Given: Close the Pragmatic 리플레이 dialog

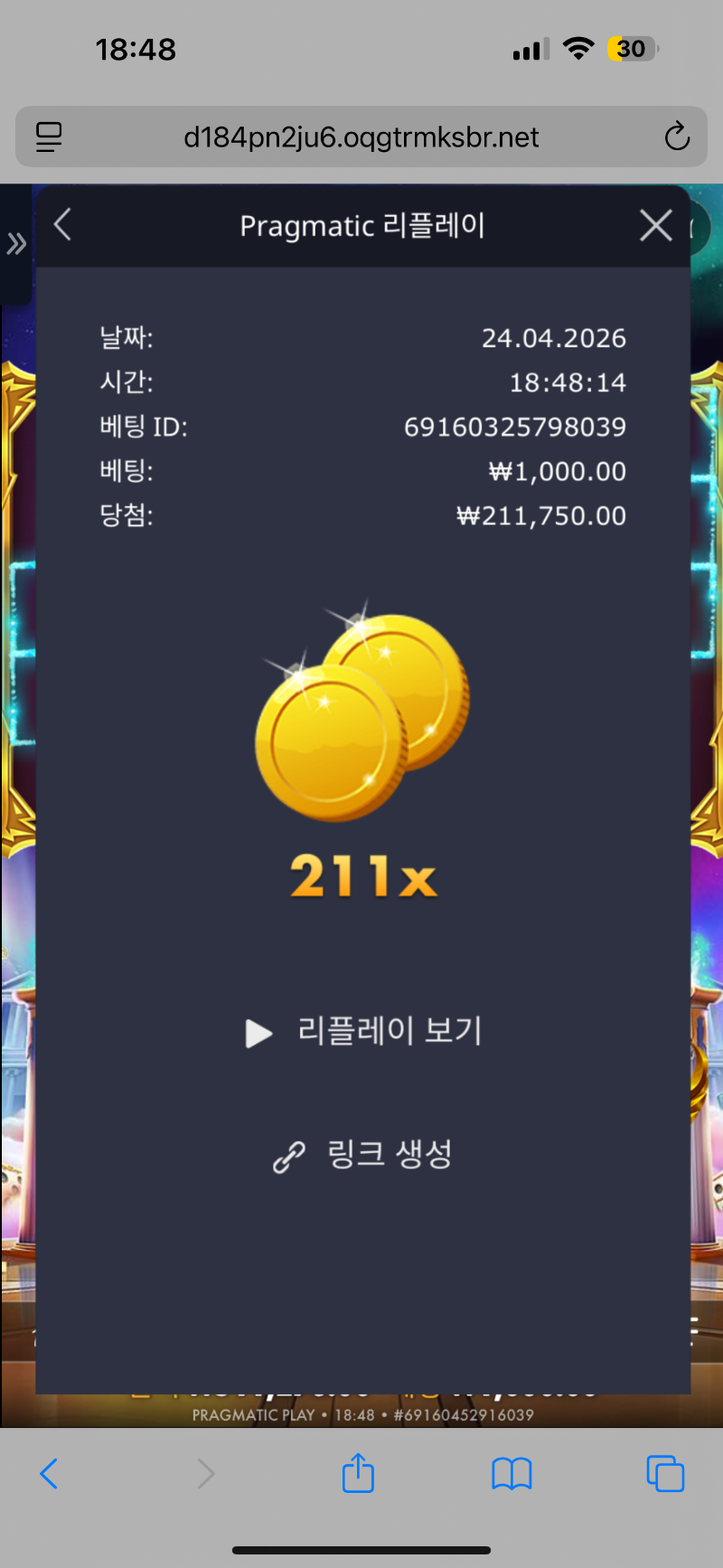Looking at the screenshot, I should 655,225.
